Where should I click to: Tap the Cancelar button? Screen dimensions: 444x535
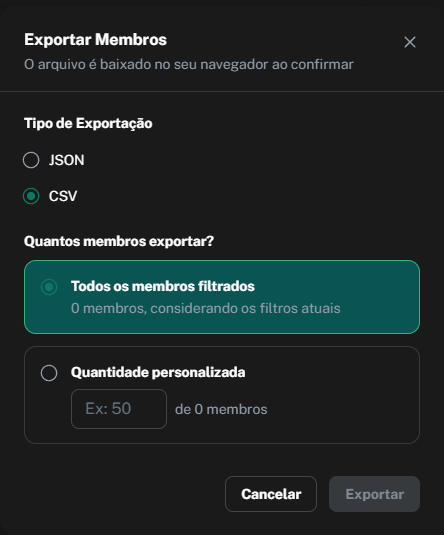271,494
